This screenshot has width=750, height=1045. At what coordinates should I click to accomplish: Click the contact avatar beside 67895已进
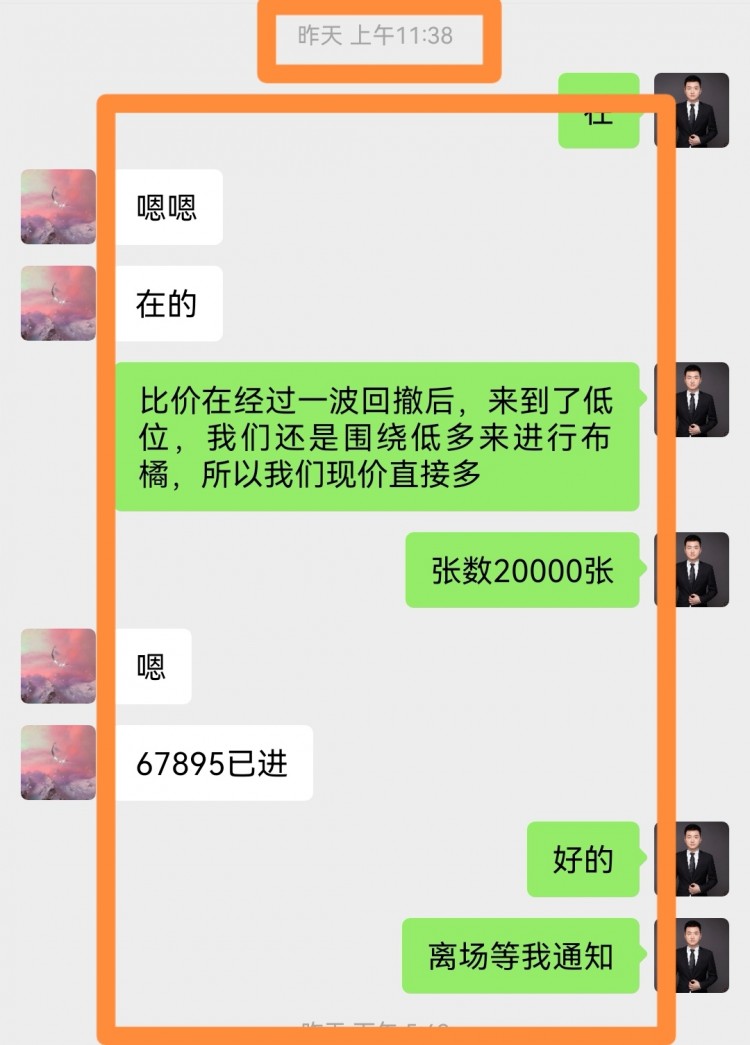point(57,762)
